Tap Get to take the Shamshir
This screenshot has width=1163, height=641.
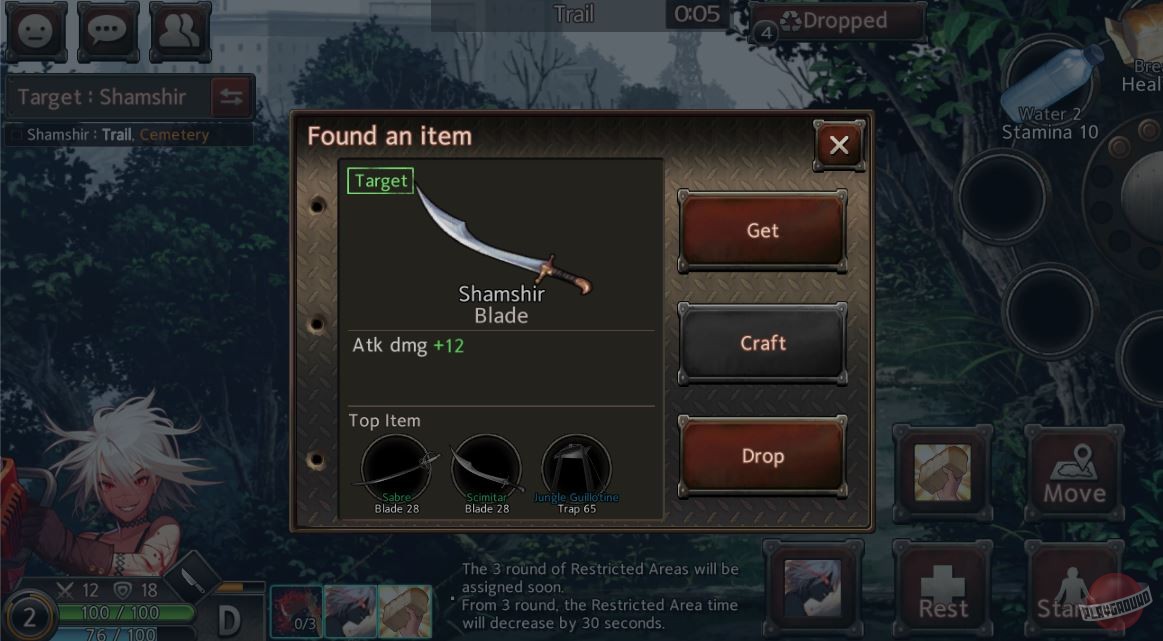762,231
